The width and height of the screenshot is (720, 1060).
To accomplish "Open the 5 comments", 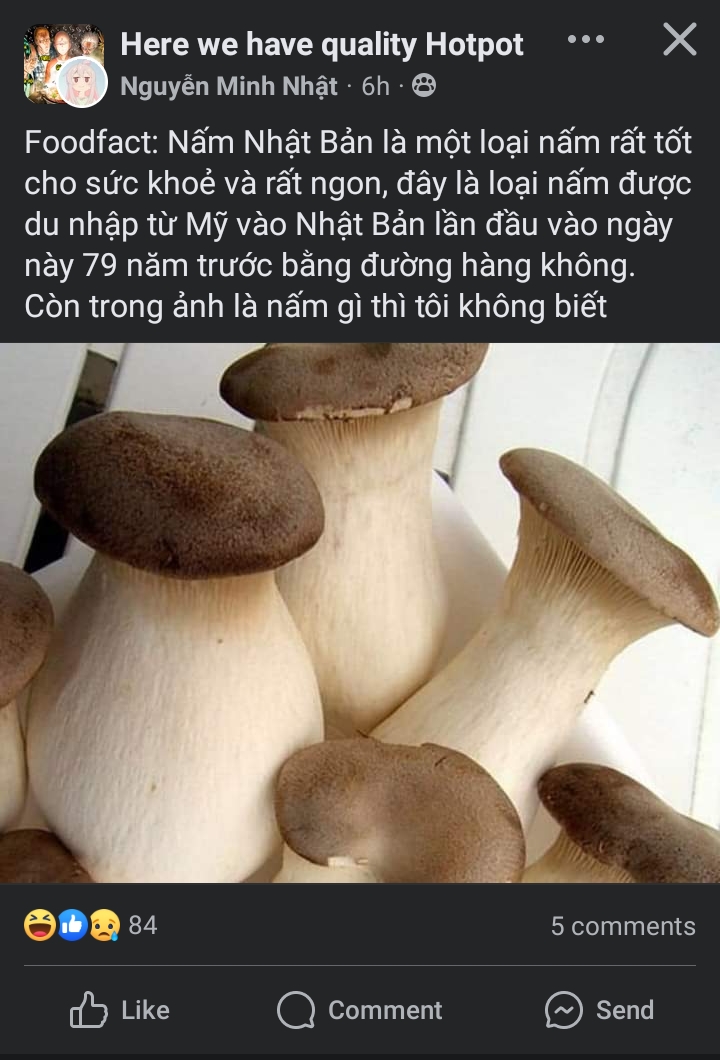I will (x=622, y=926).
